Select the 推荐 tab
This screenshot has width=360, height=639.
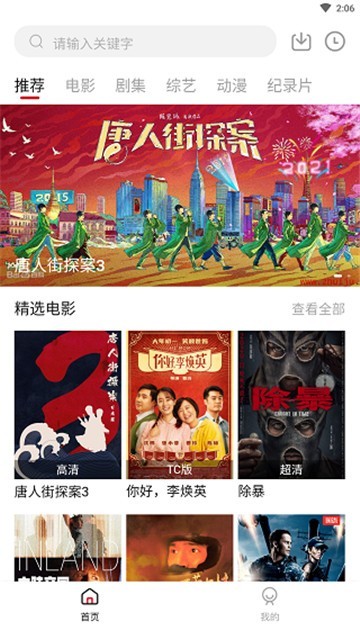pos(29,86)
